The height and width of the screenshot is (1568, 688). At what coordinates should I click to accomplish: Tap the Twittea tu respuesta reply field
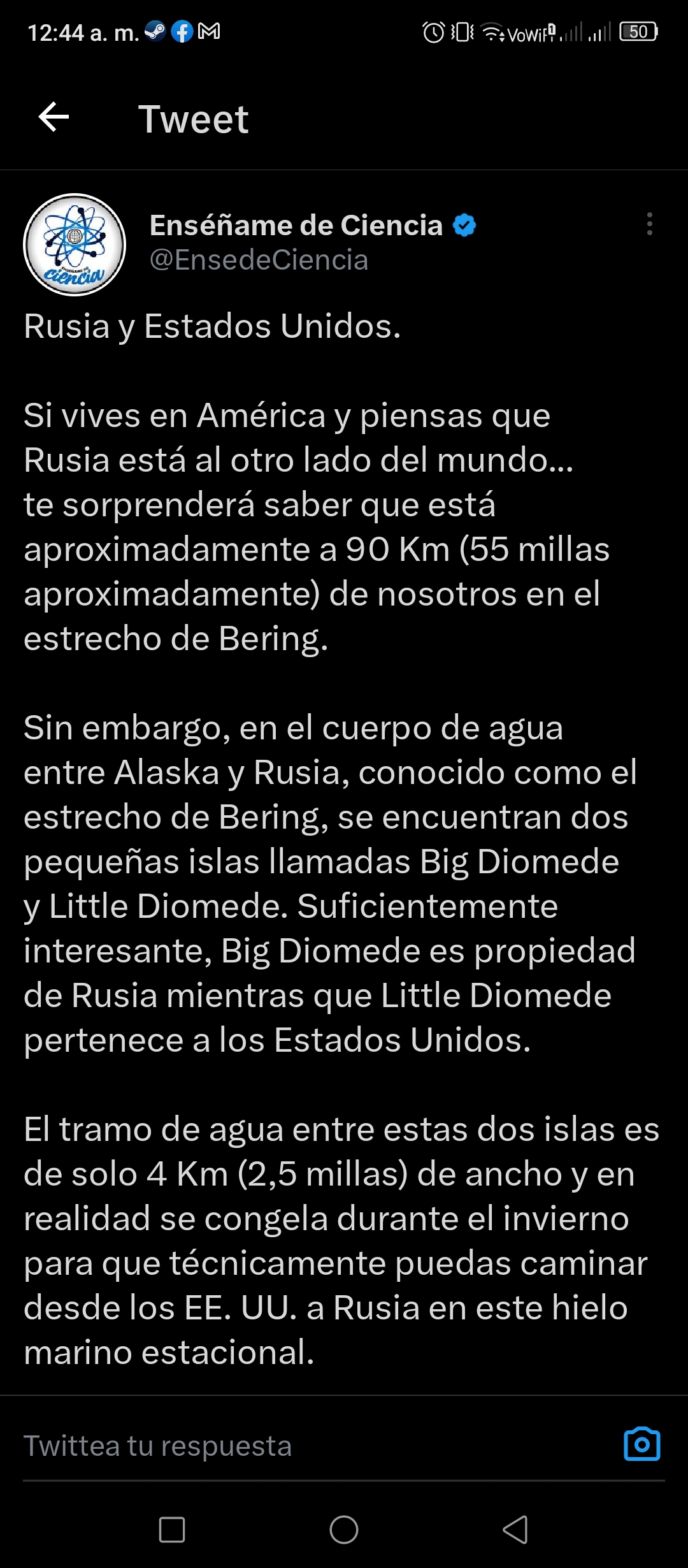click(319, 1446)
